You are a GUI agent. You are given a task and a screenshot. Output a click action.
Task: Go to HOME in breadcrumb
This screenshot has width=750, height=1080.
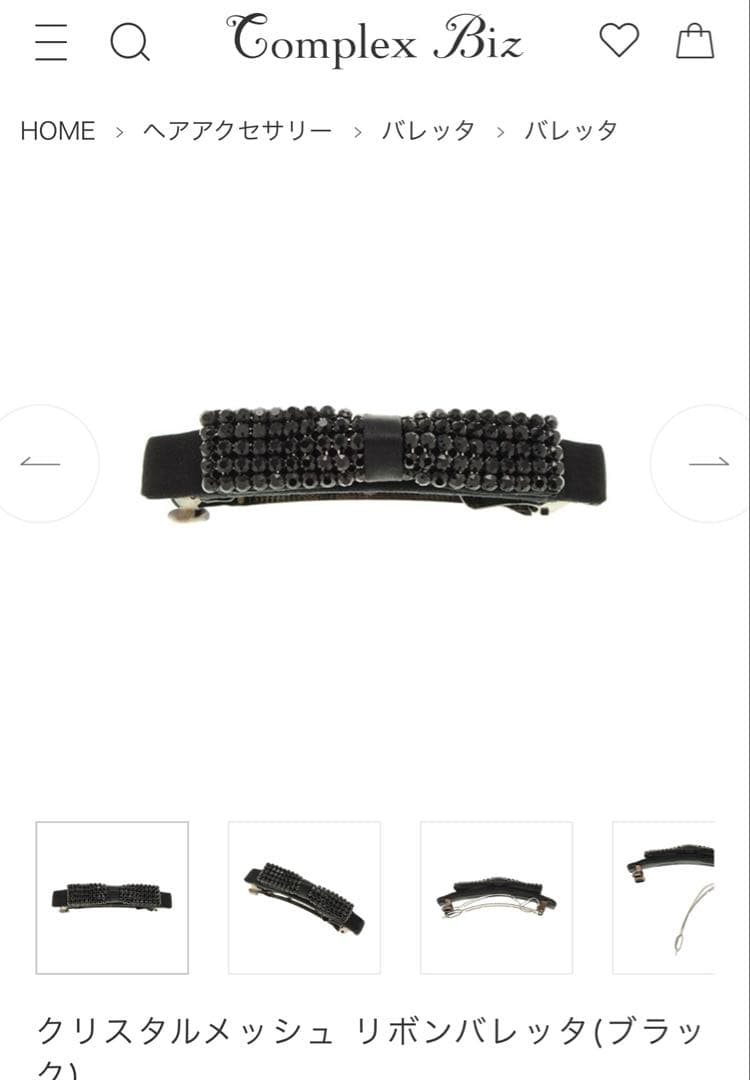click(58, 131)
